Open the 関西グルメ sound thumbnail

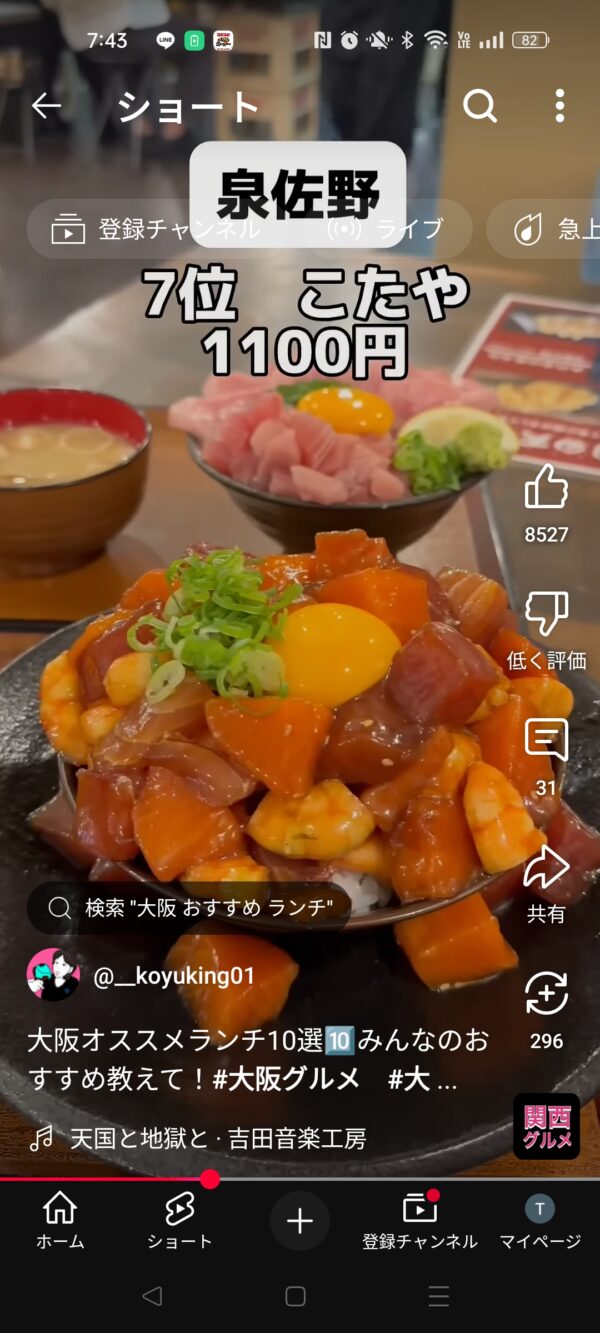coord(546,1126)
